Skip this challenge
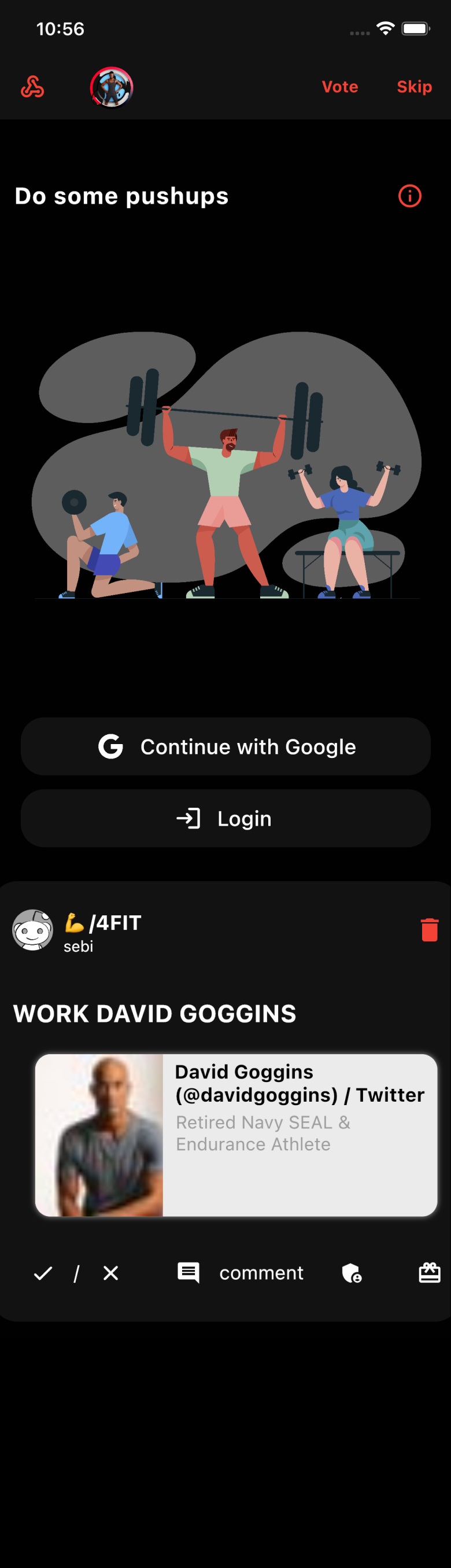This screenshot has width=451, height=1568. [x=414, y=87]
